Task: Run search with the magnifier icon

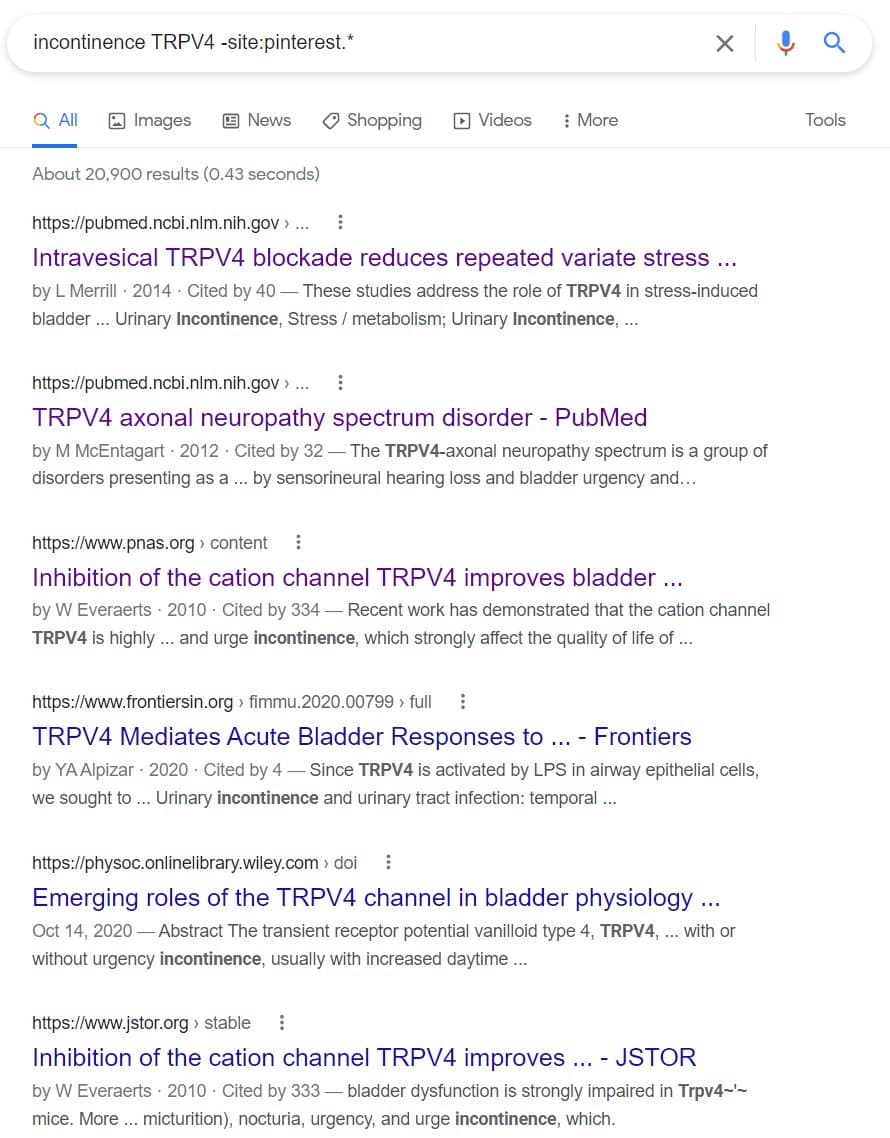Action: coord(834,42)
